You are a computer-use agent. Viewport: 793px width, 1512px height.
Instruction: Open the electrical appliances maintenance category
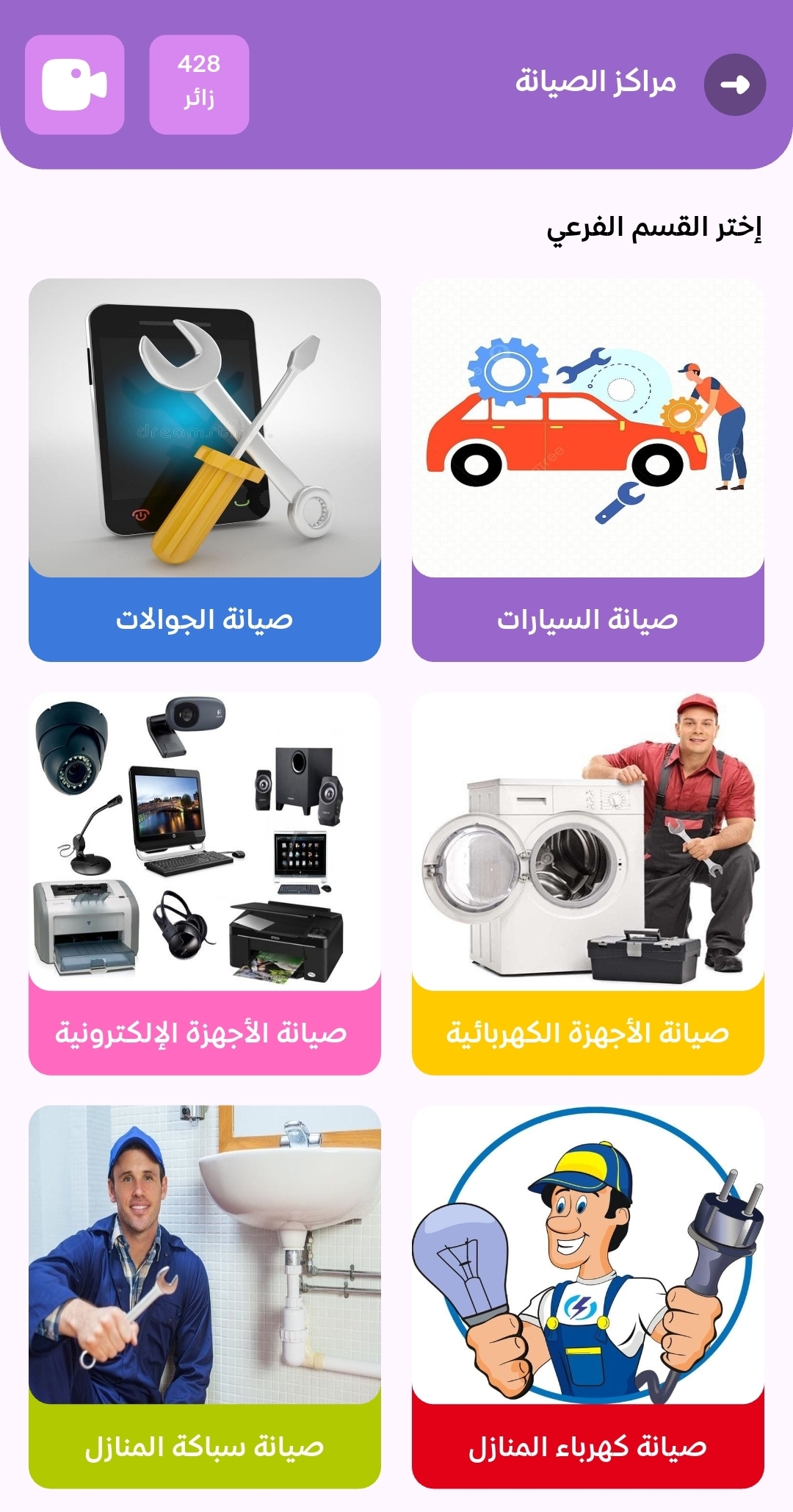[x=587, y=883]
